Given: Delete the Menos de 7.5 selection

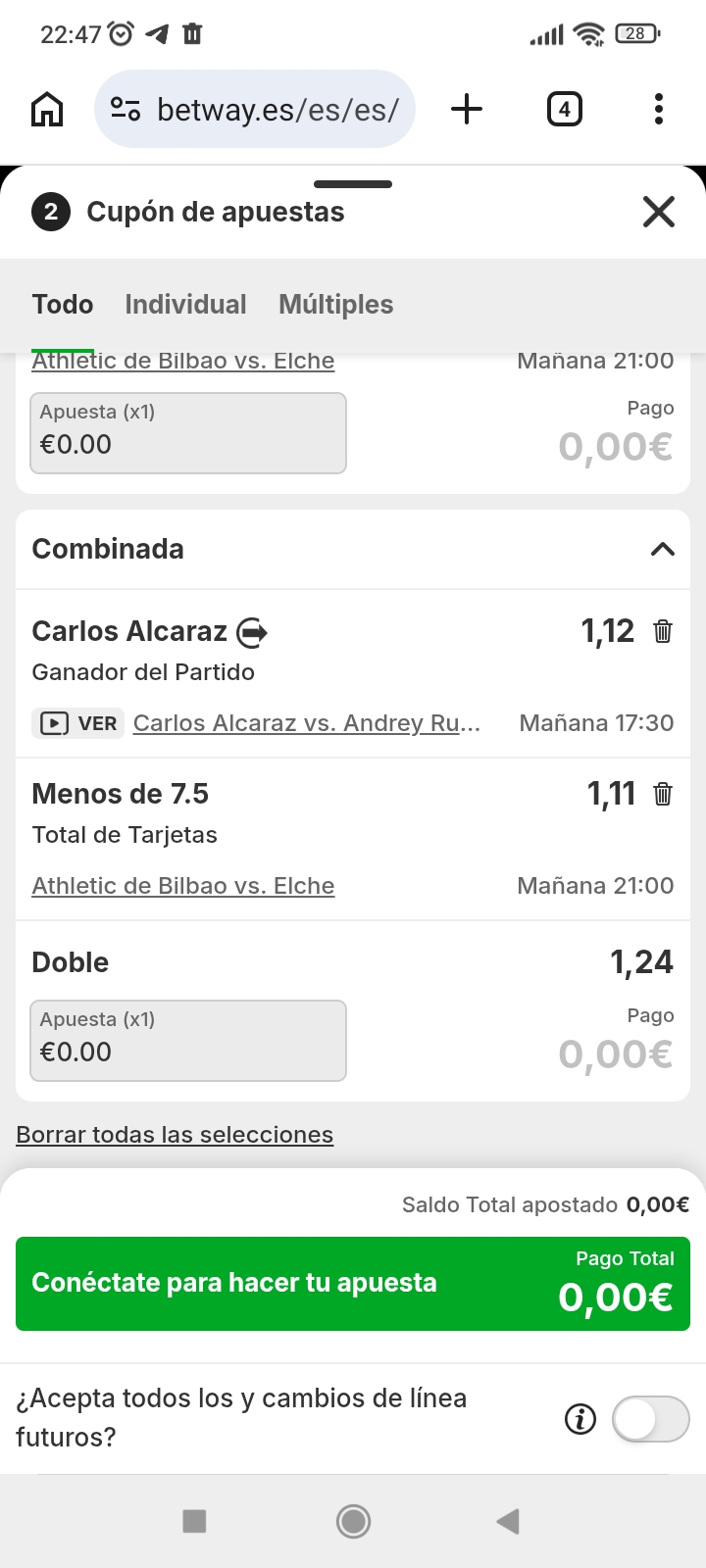Looking at the screenshot, I should coord(663,794).
